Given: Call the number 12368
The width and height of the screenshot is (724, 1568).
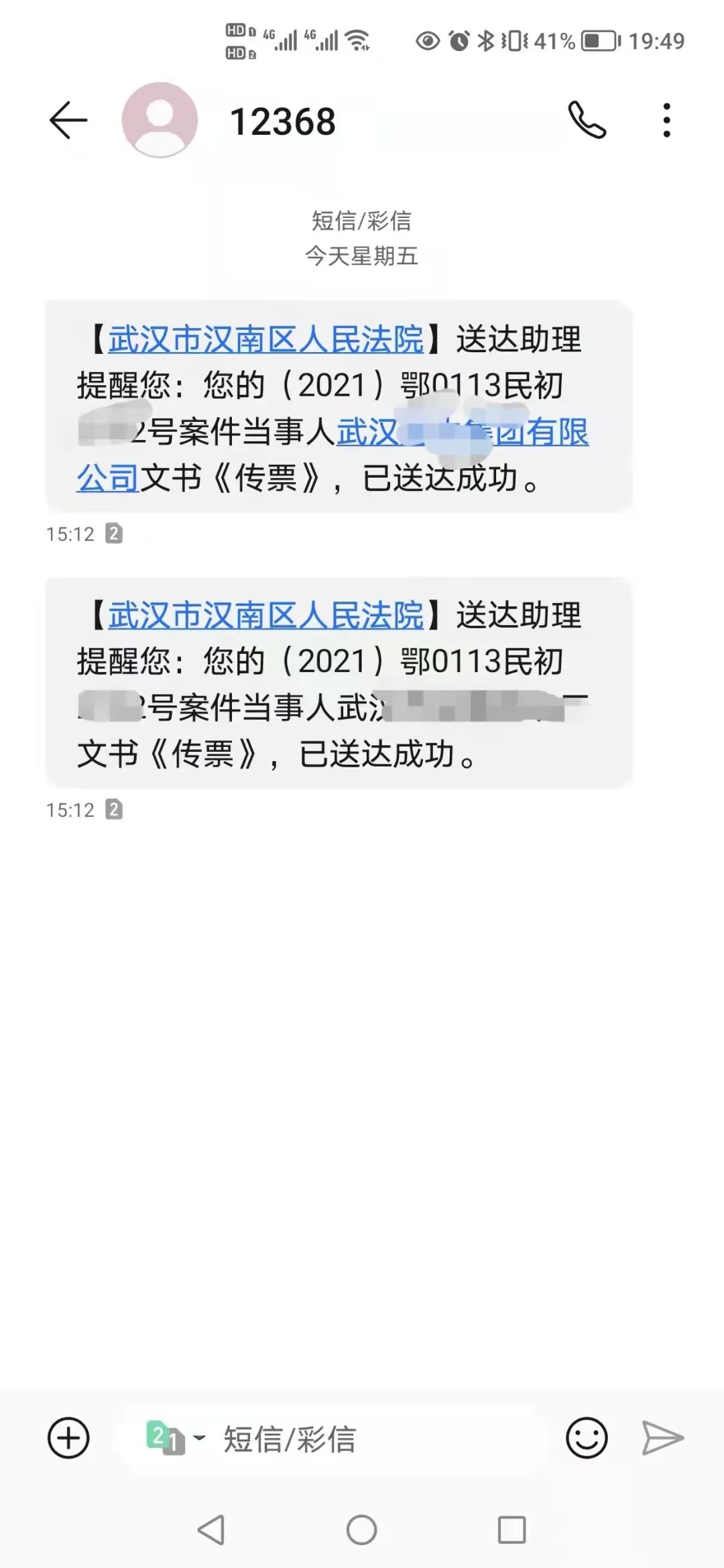Looking at the screenshot, I should coord(587,120).
